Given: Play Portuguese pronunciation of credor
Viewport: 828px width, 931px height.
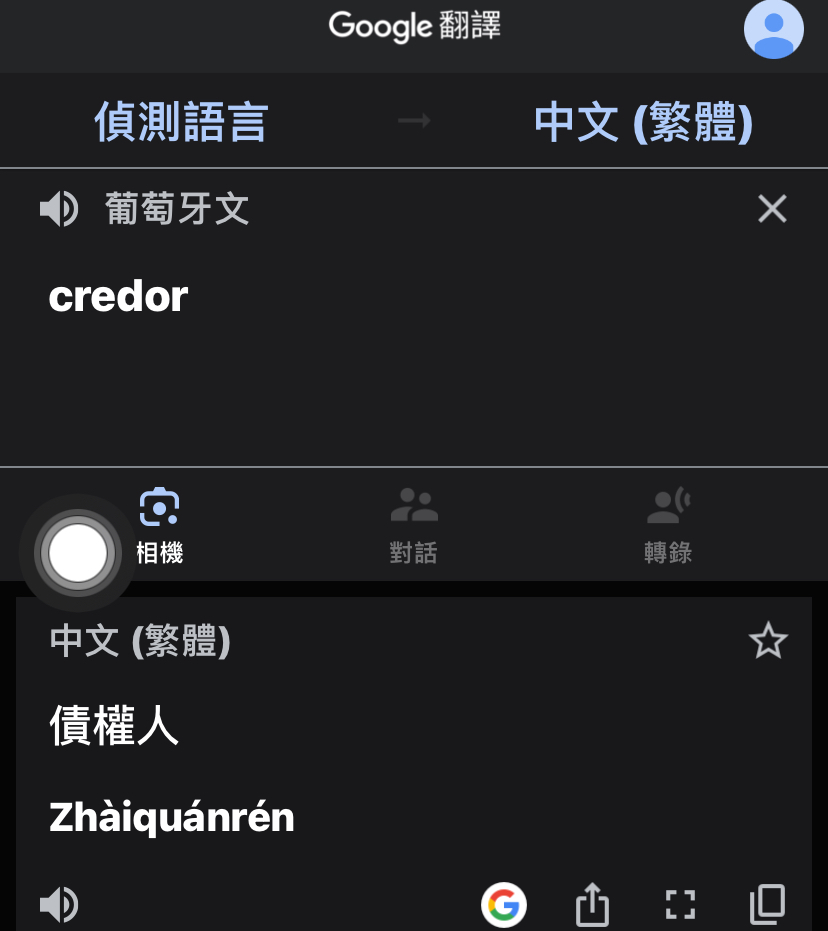Looking at the screenshot, I should [x=59, y=209].
